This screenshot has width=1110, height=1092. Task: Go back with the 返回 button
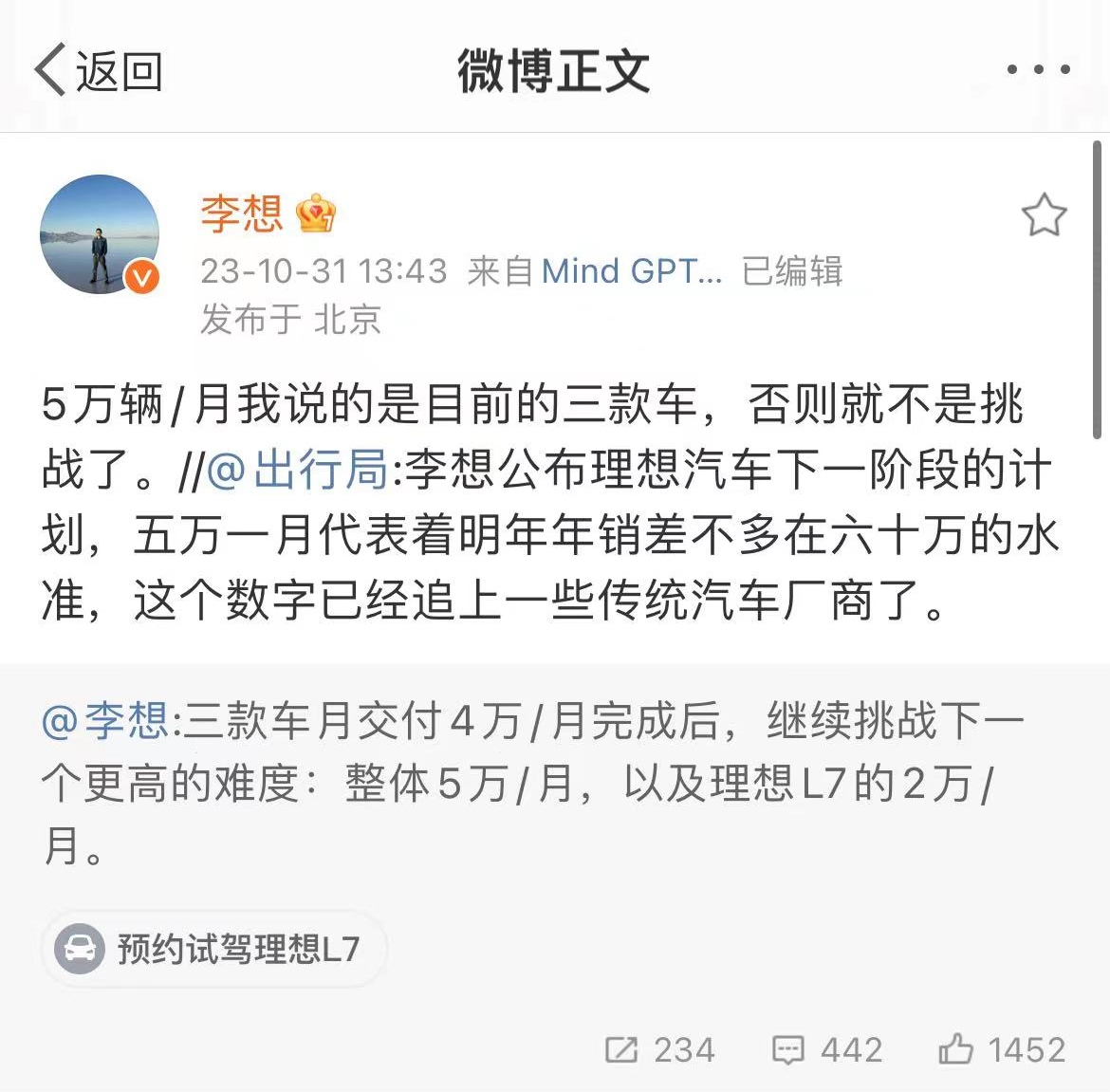pos(99,70)
